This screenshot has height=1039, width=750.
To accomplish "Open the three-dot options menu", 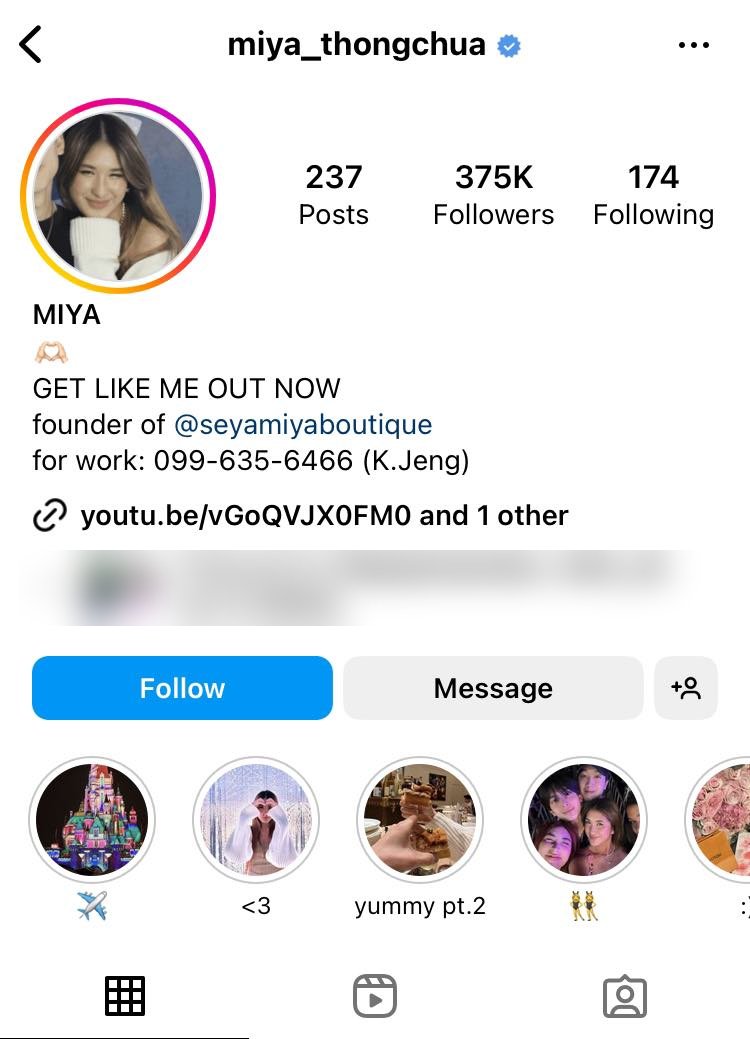I will pos(693,45).
